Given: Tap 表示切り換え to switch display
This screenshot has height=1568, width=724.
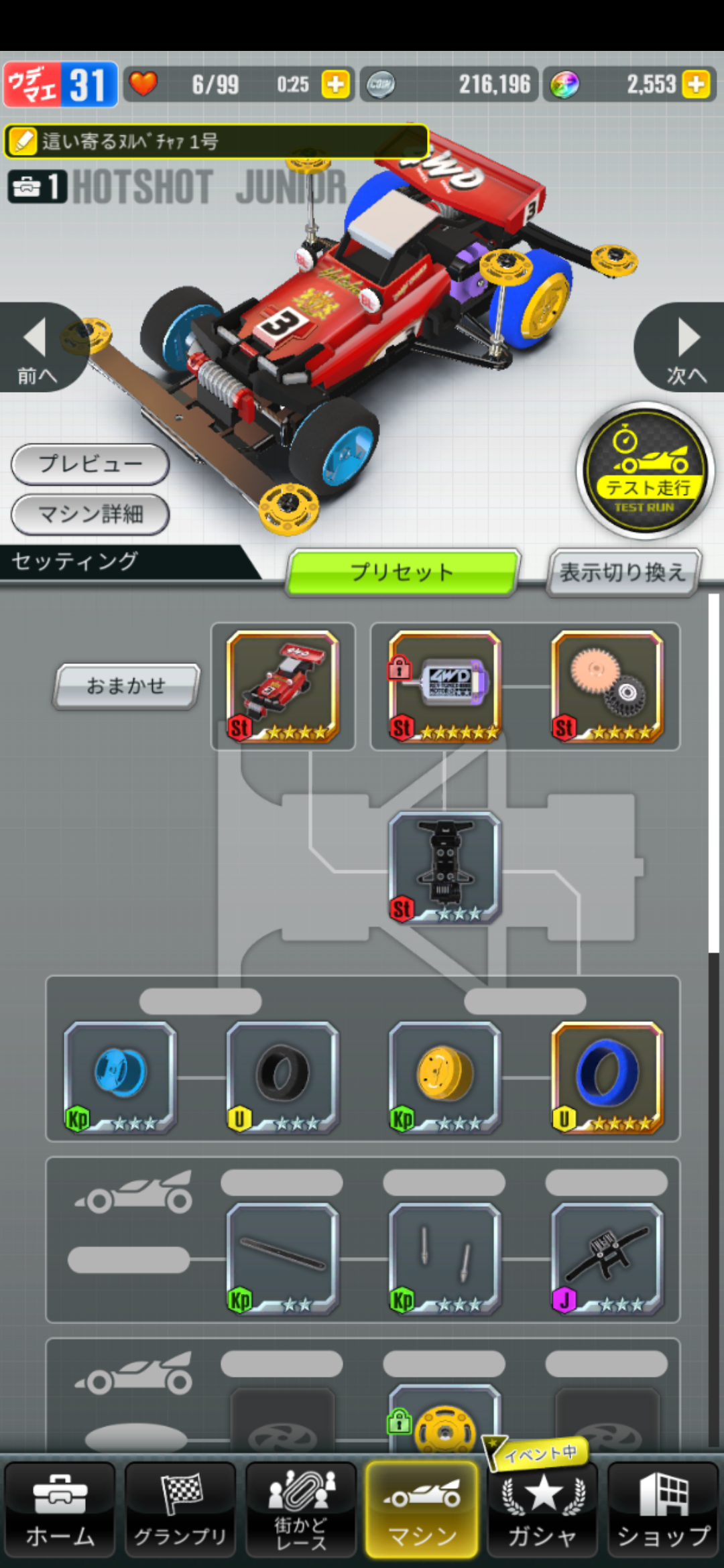Looking at the screenshot, I should coord(623,572).
